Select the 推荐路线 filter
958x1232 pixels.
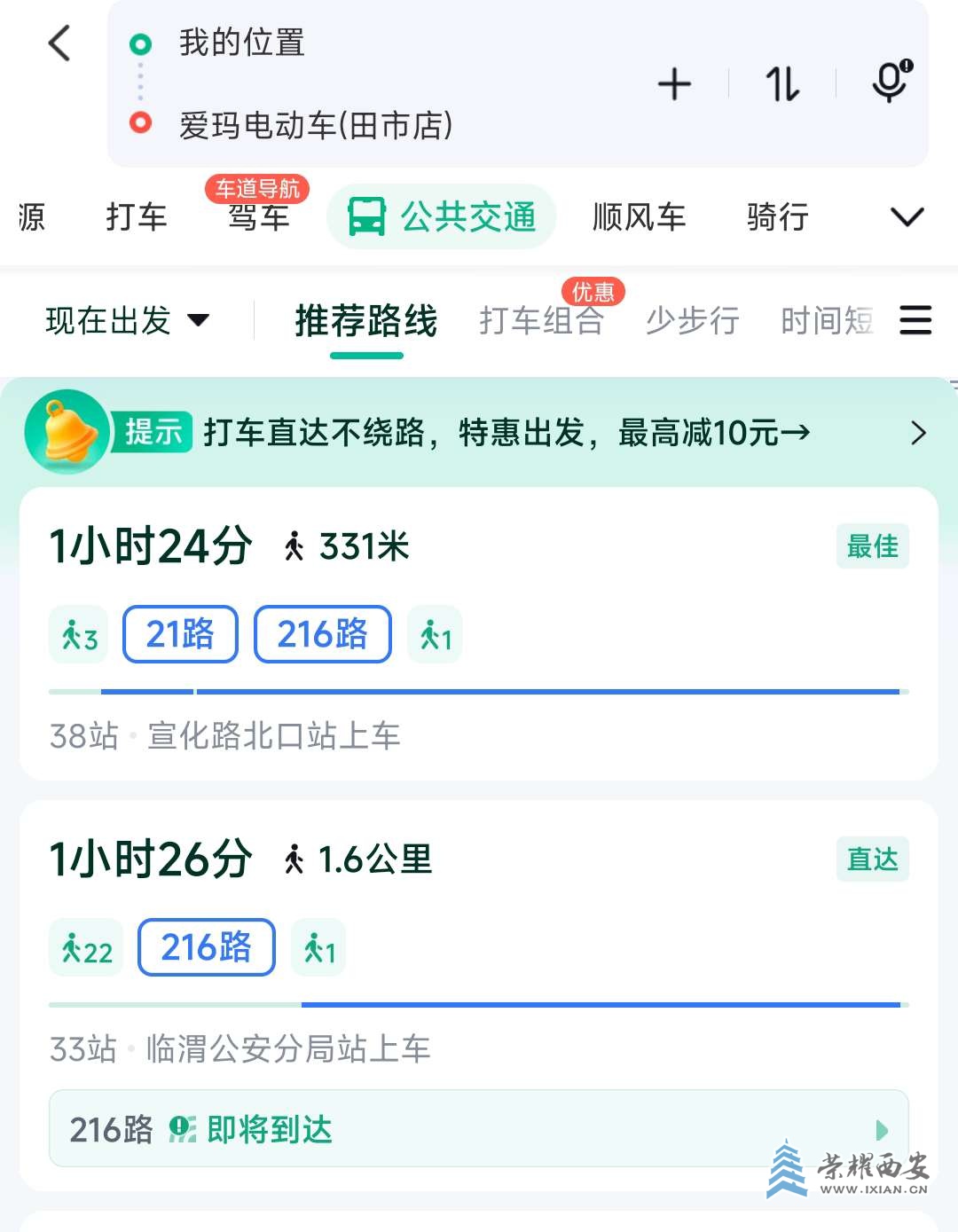pos(365,320)
